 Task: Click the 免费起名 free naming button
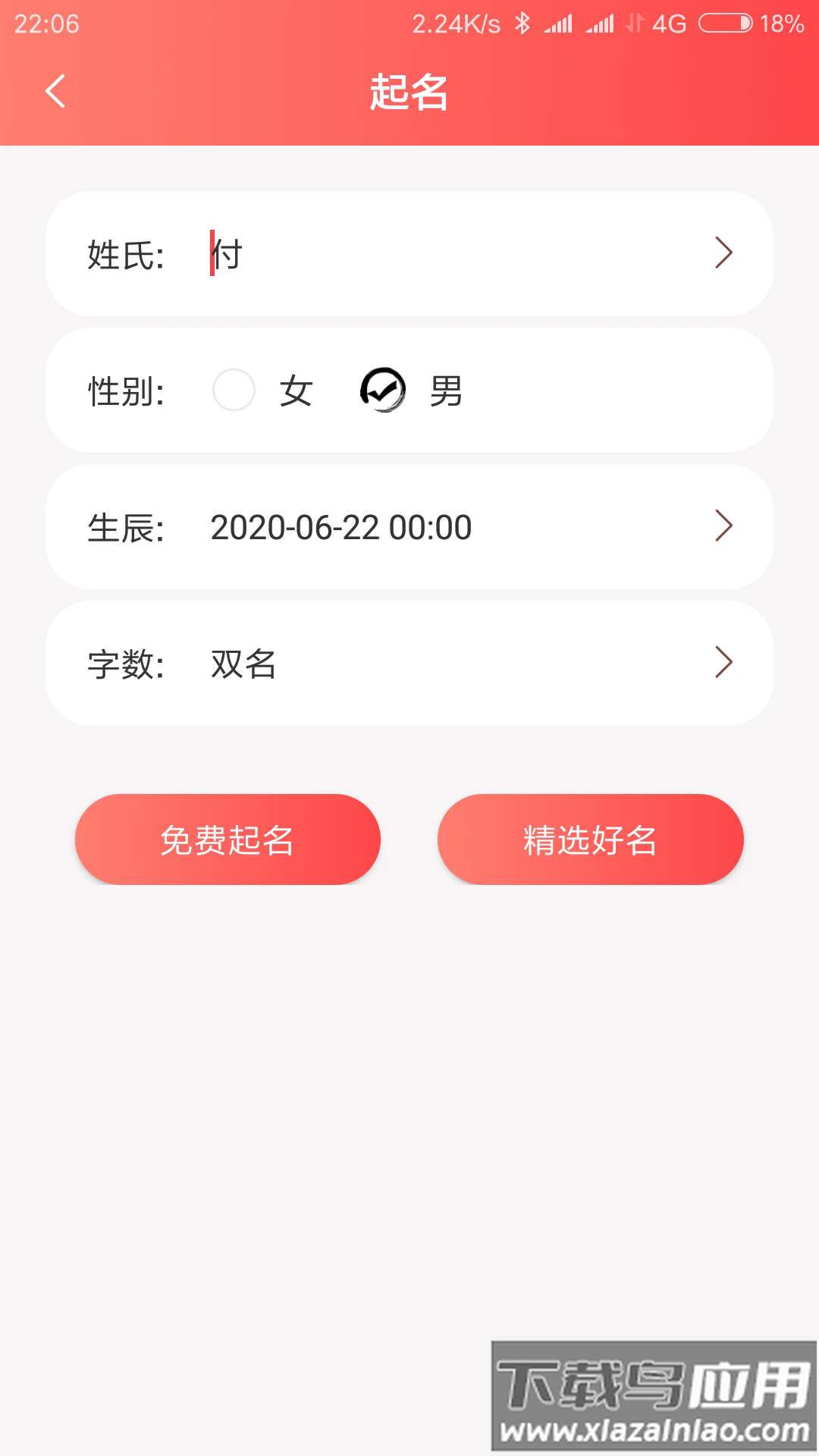227,839
